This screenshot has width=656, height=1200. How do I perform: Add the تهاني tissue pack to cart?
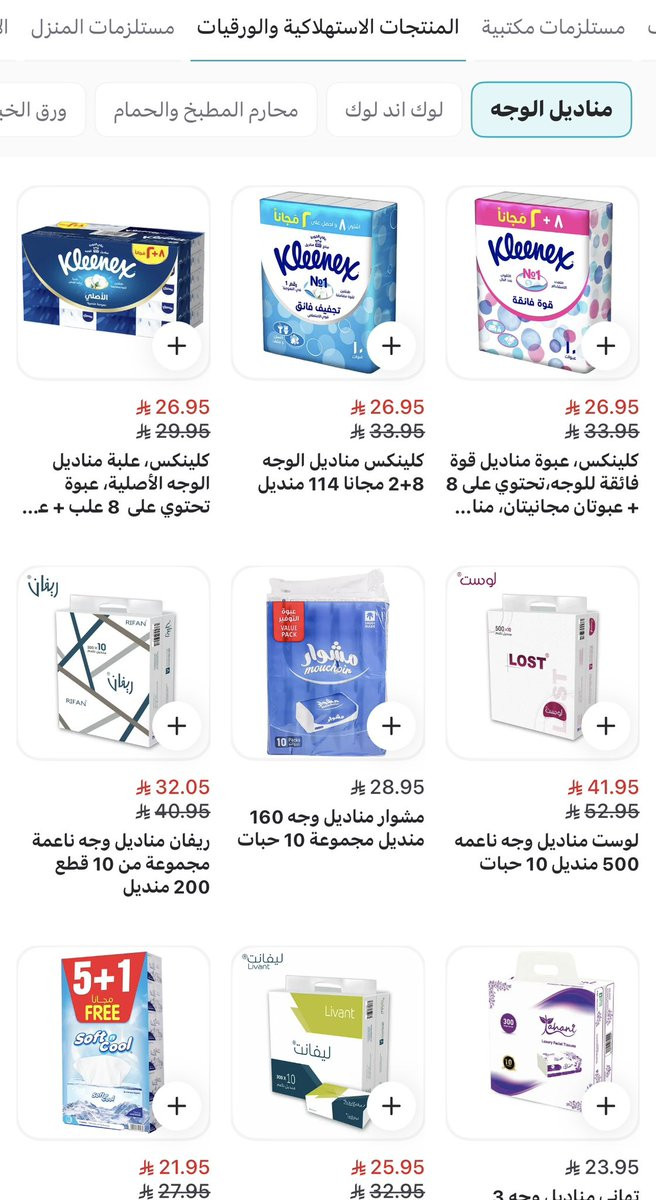coord(605,1106)
